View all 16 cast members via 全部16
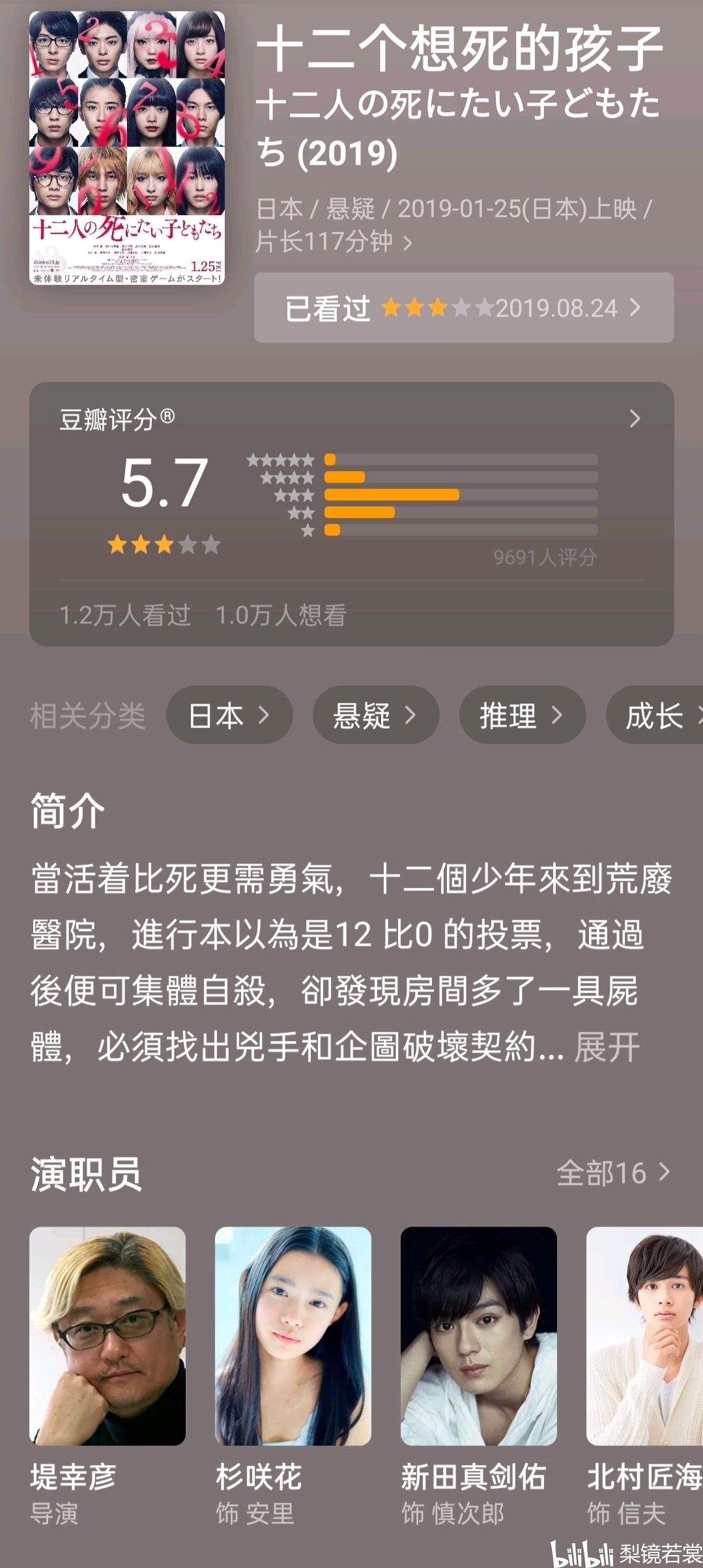The image size is (703, 1568). 612,1173
